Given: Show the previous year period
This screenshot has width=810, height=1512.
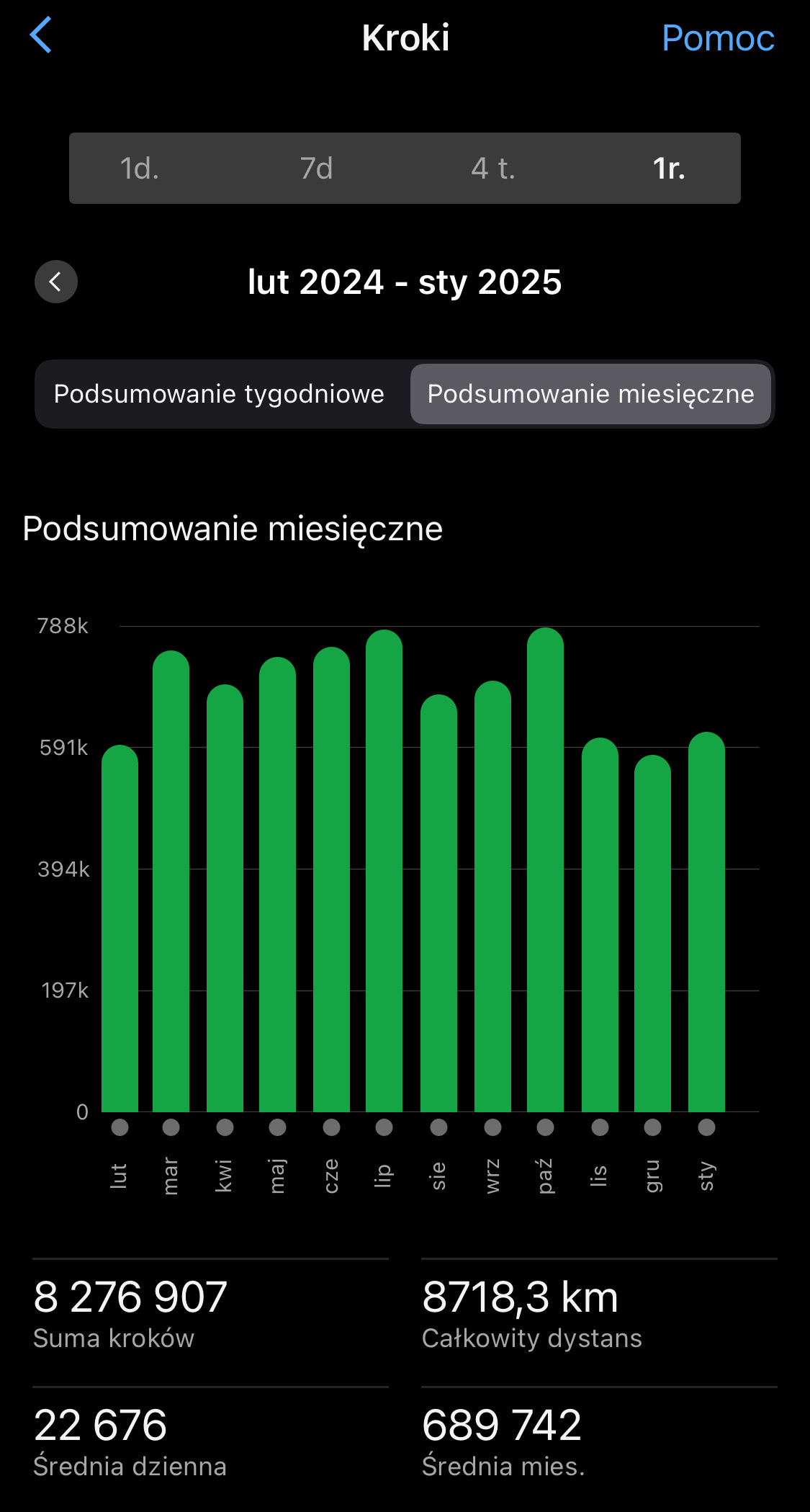Looking at the screenshot, I should [56, 282].
